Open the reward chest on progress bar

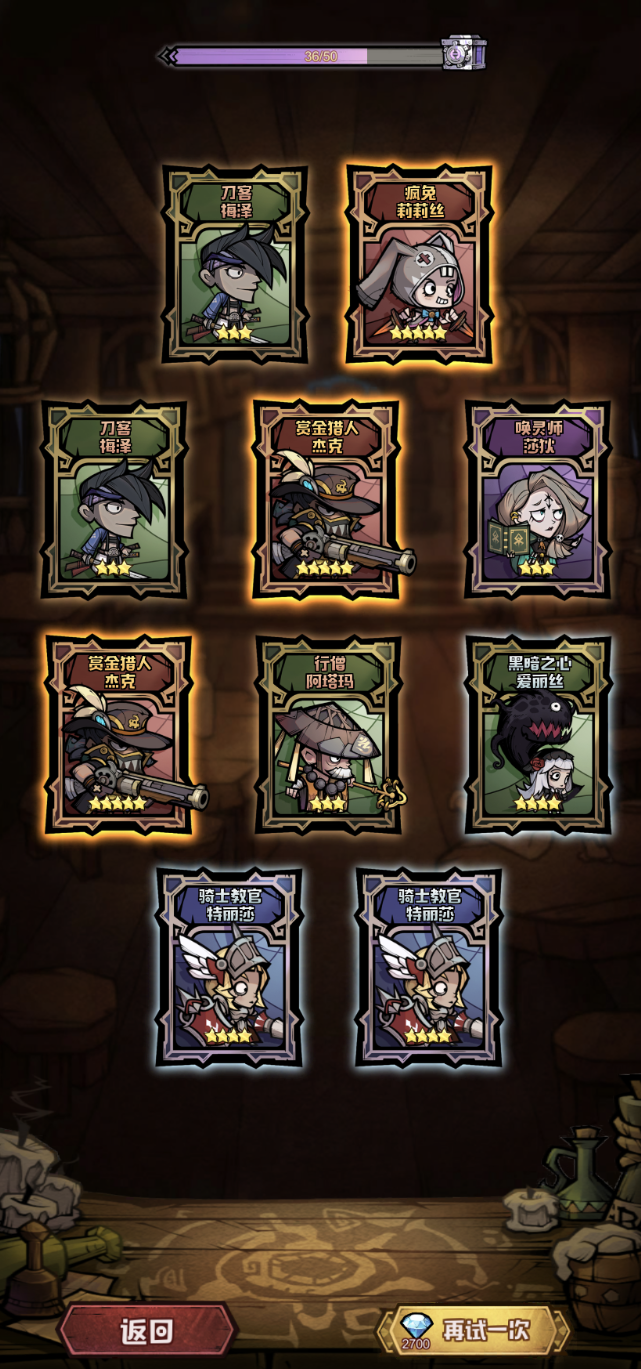[x=463, y=53]
